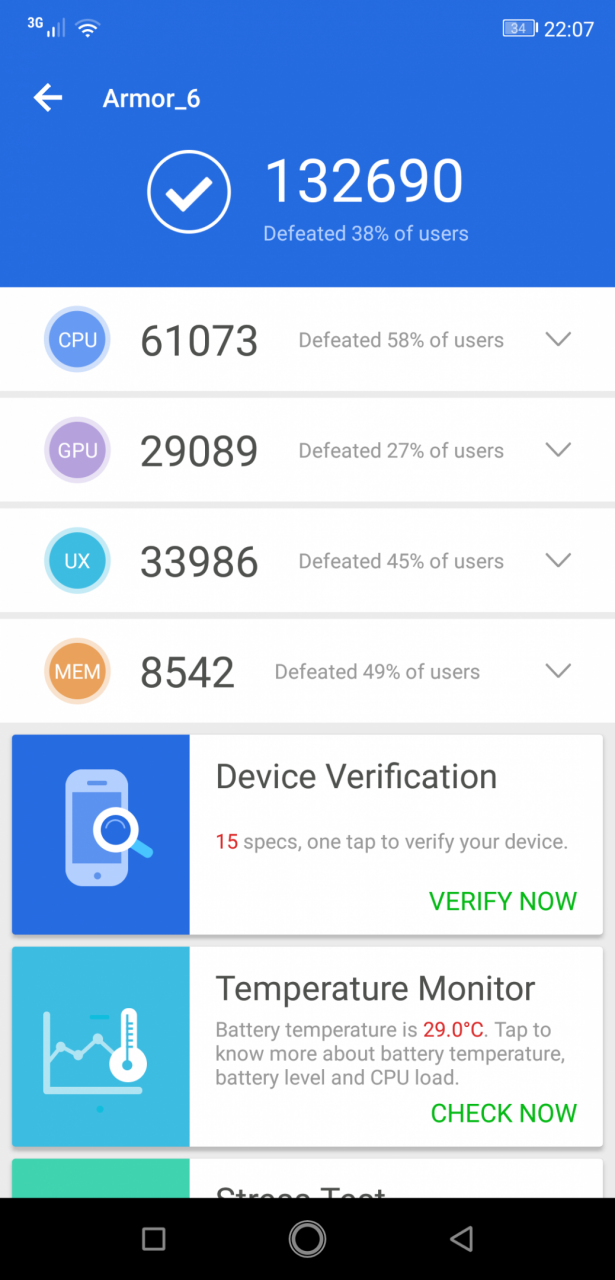Expand the GPU score details
Viewport: 615px width, 1280px height.
[x=558, y=450]
